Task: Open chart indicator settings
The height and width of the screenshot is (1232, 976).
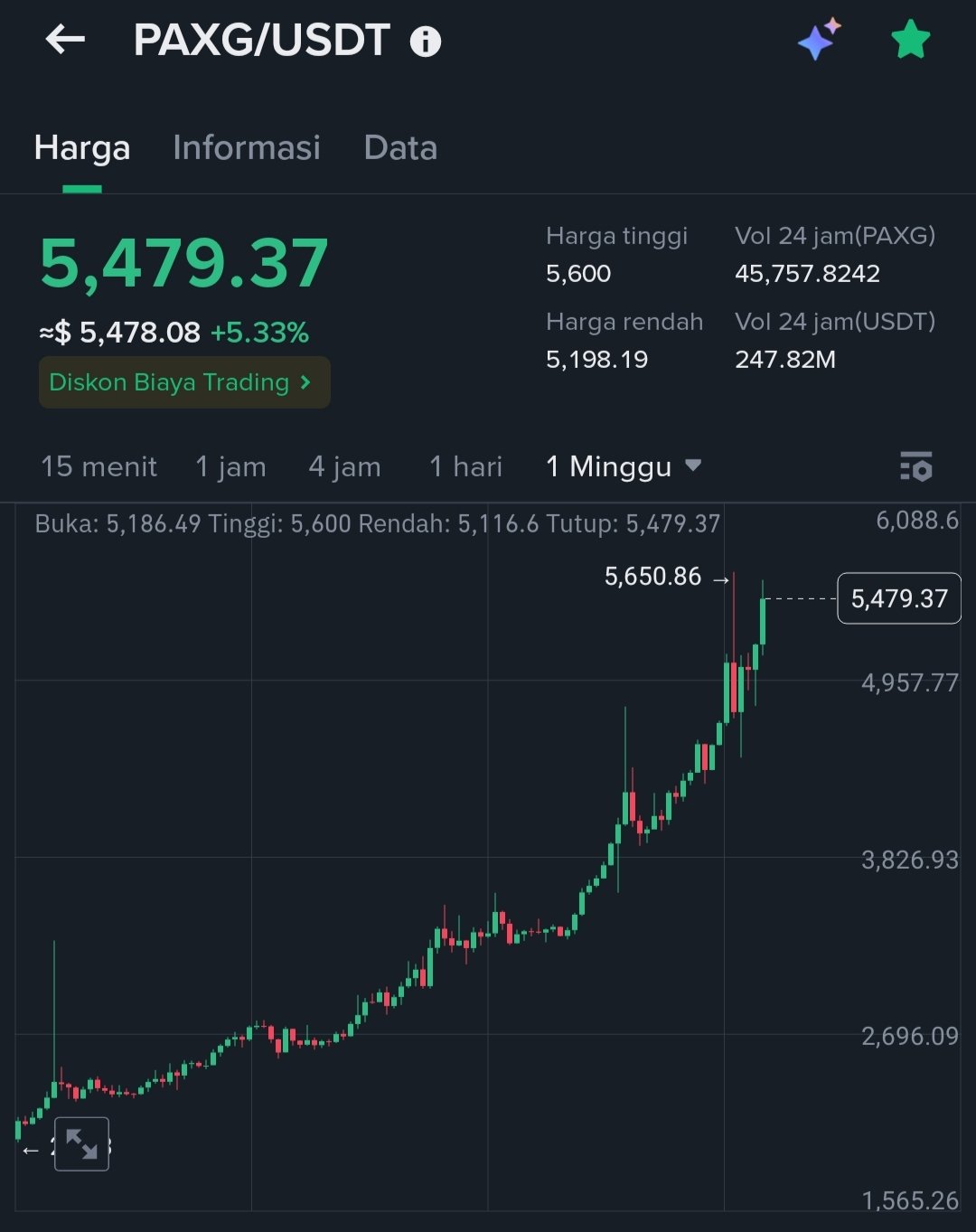Action: (915, 466)
